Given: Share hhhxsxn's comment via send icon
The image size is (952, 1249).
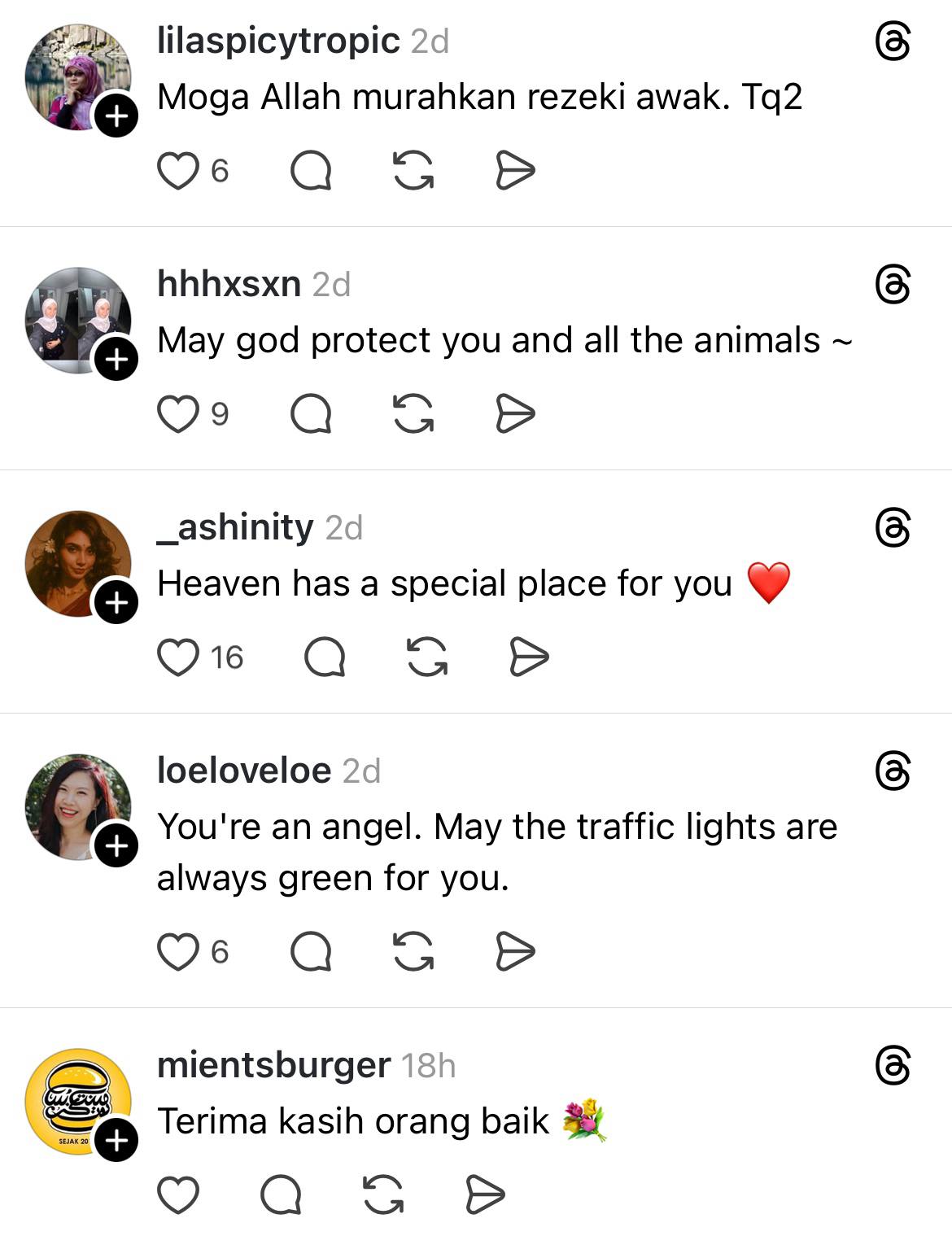Looking at the screenshot, I should (x=515, y=414).
